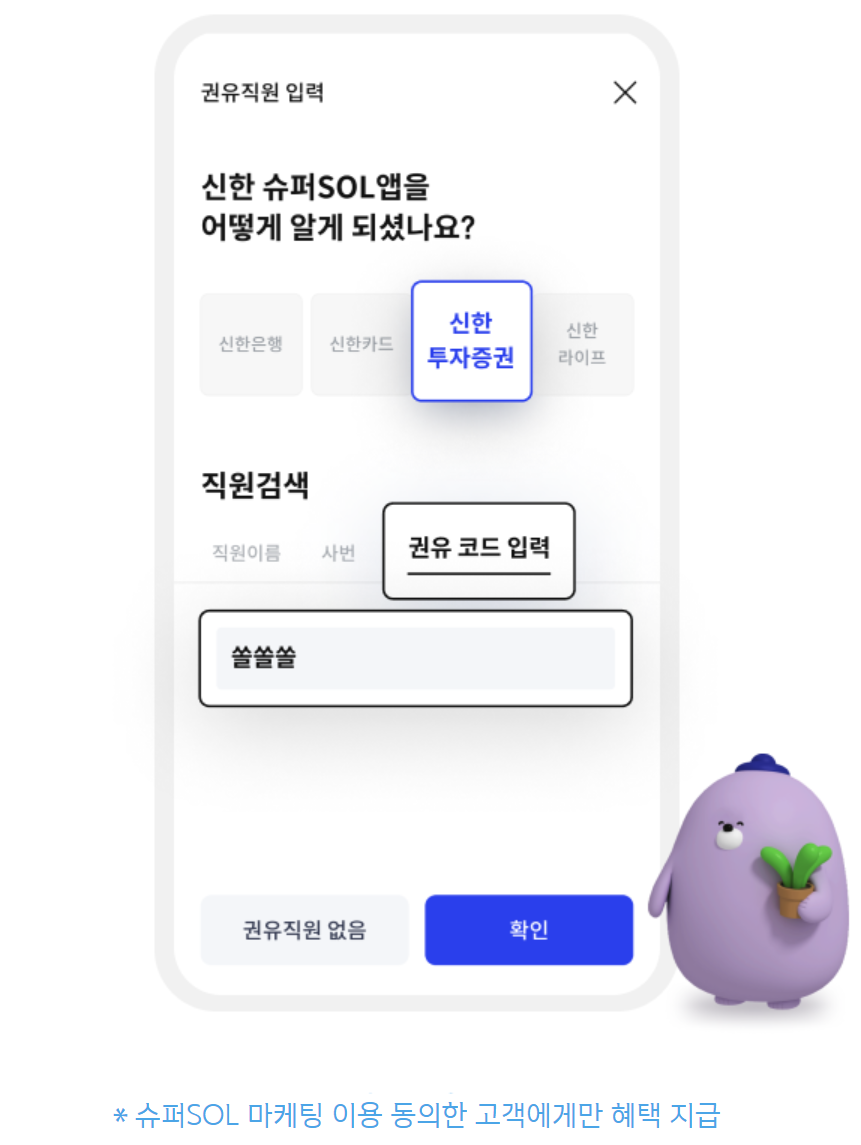Click the 권유직원 없음 button
This screenshot has height=1145, width=861.
(305, 929)
